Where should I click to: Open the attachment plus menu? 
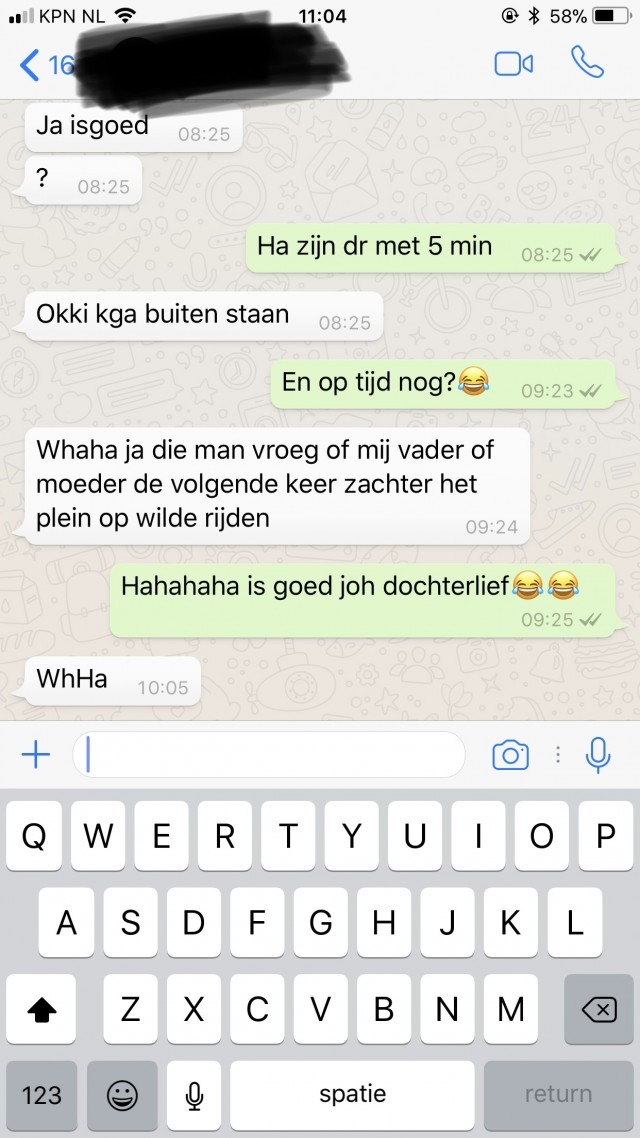tap(36, 755)
